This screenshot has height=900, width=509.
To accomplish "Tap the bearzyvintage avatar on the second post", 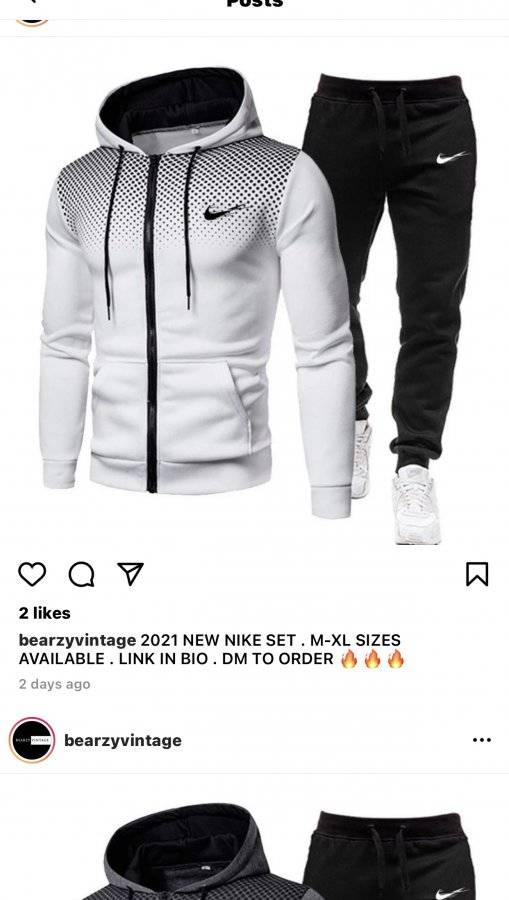I will tap(32, 740).
